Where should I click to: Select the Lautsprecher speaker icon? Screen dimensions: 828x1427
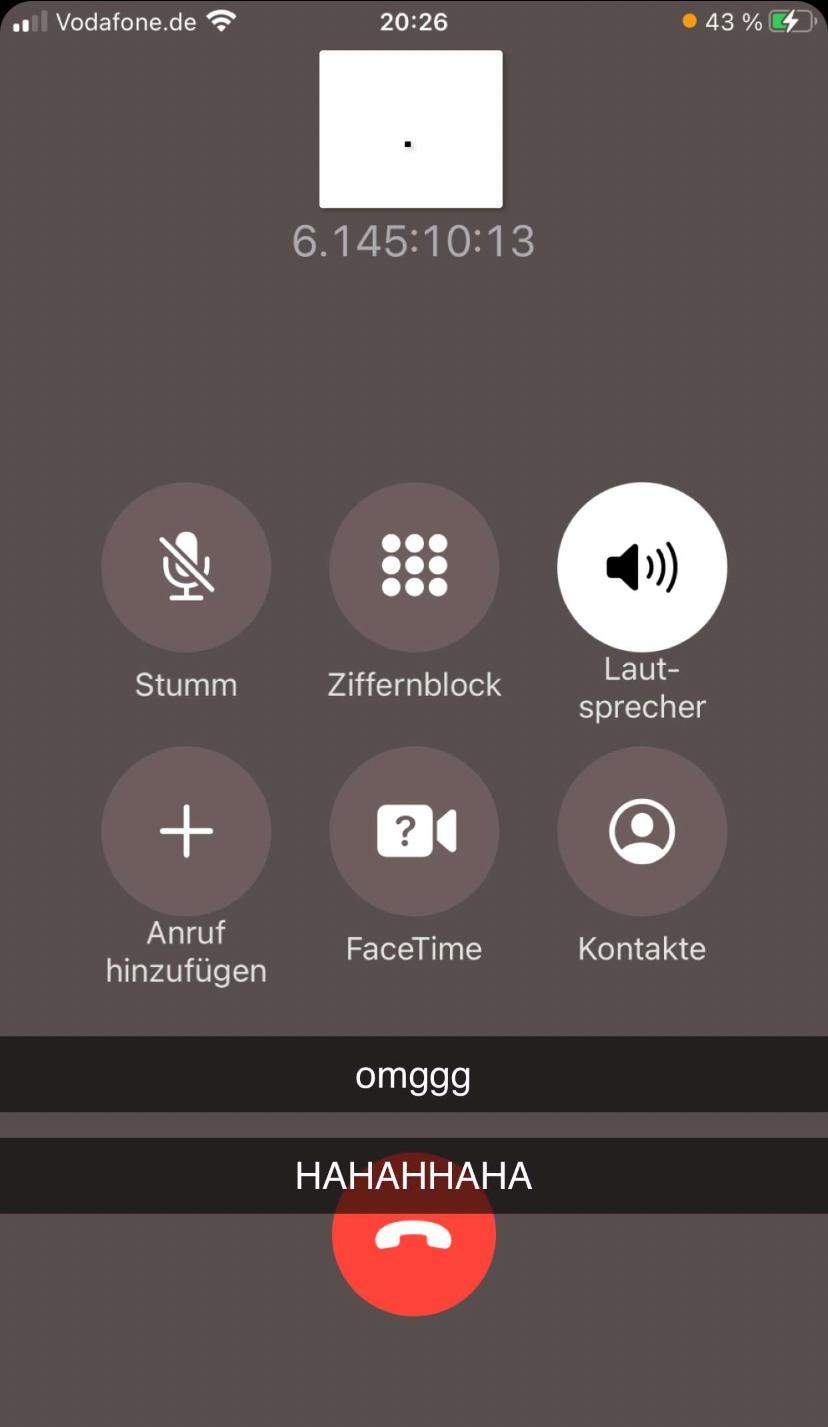(x=641, y=566)
